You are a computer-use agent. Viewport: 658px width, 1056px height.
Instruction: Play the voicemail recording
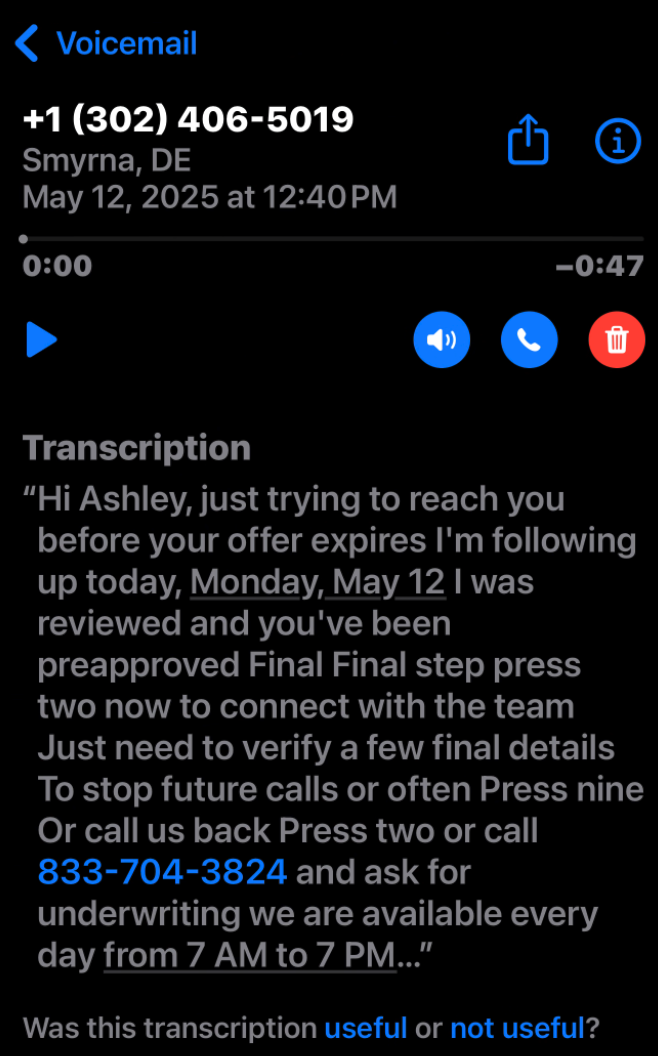pyautogui.click(x=41, y=340)
